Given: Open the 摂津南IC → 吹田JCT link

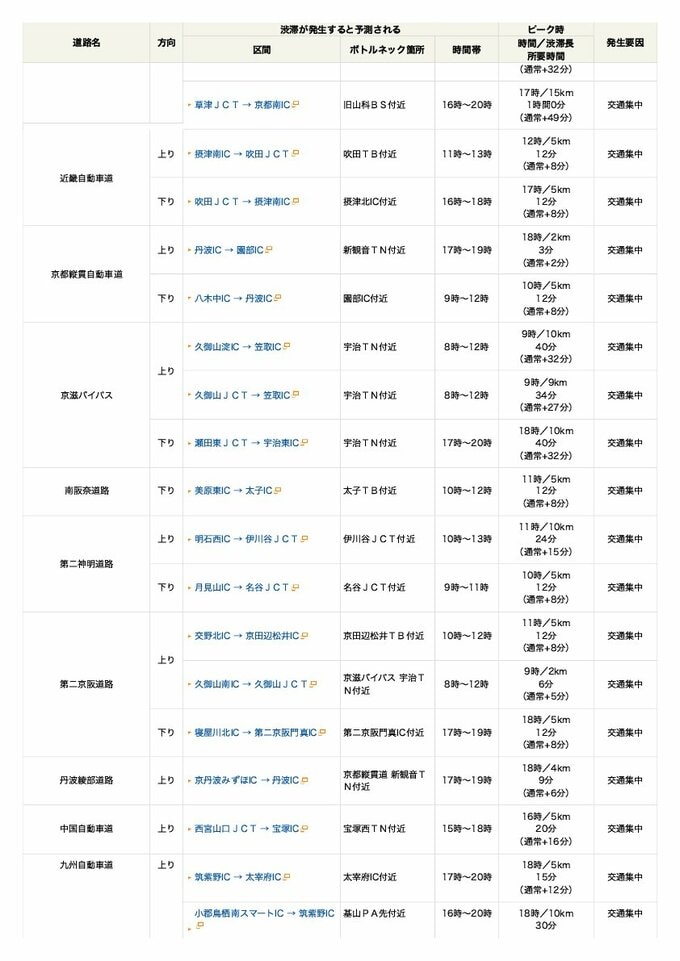Looking at the screenshot, I should [241, 154].
